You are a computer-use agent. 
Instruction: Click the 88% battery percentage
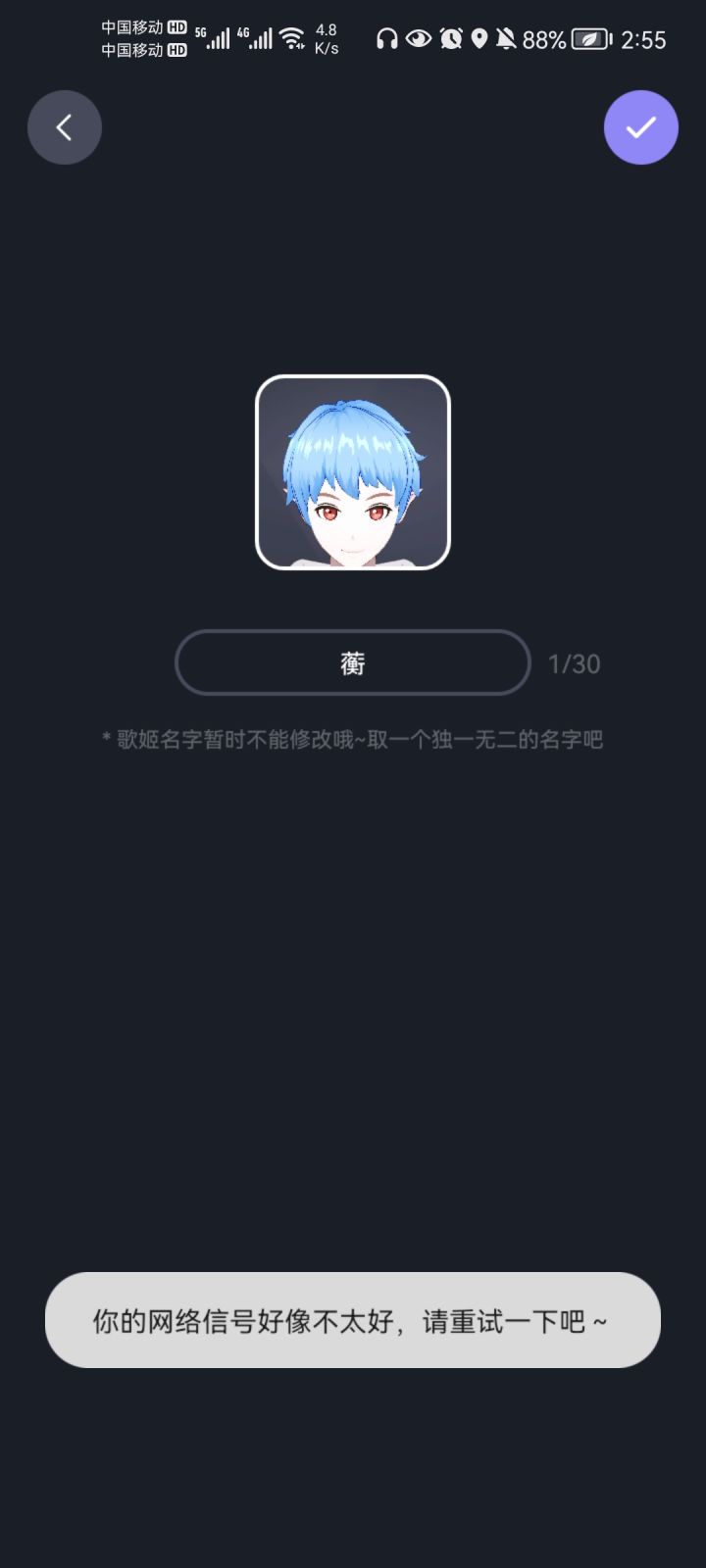click(544, 39)
